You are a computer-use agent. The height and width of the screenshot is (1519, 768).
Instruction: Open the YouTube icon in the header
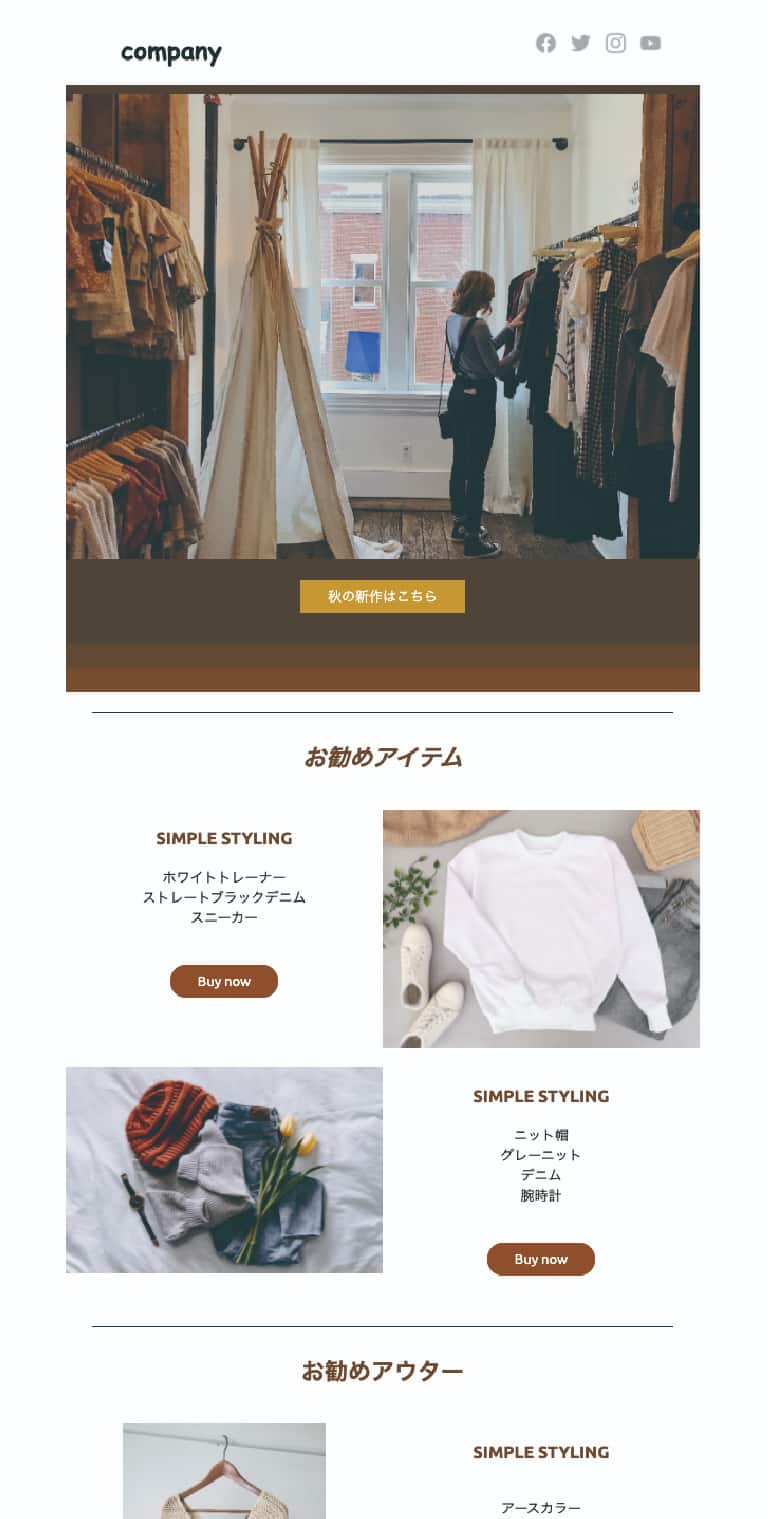pos(651,43)
